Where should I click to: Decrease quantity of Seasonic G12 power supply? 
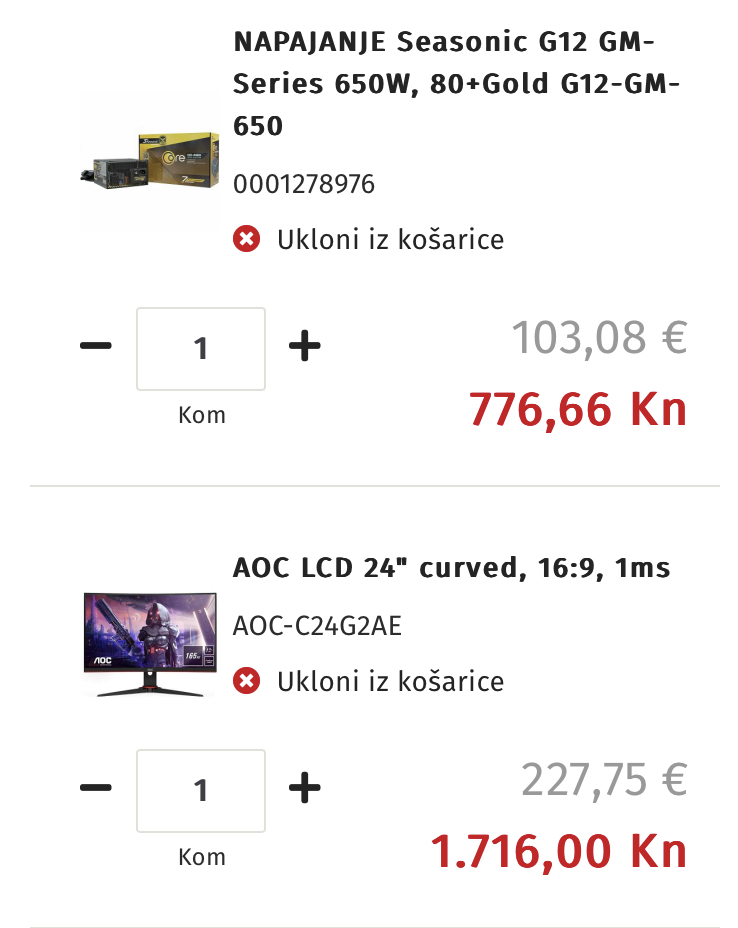pyautogui.click(x=96, y=347)
